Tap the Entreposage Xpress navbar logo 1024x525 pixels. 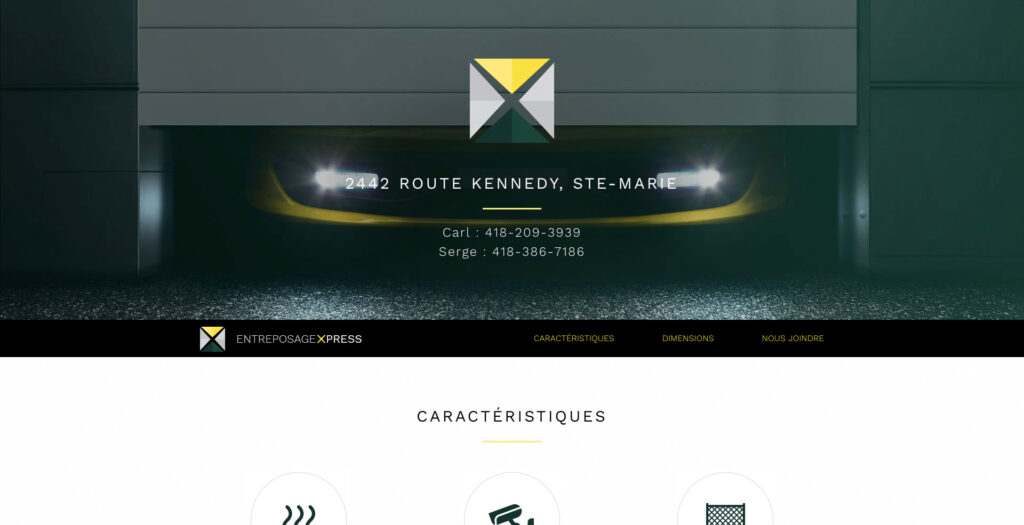pyautogui.click(x=281, y=339)
